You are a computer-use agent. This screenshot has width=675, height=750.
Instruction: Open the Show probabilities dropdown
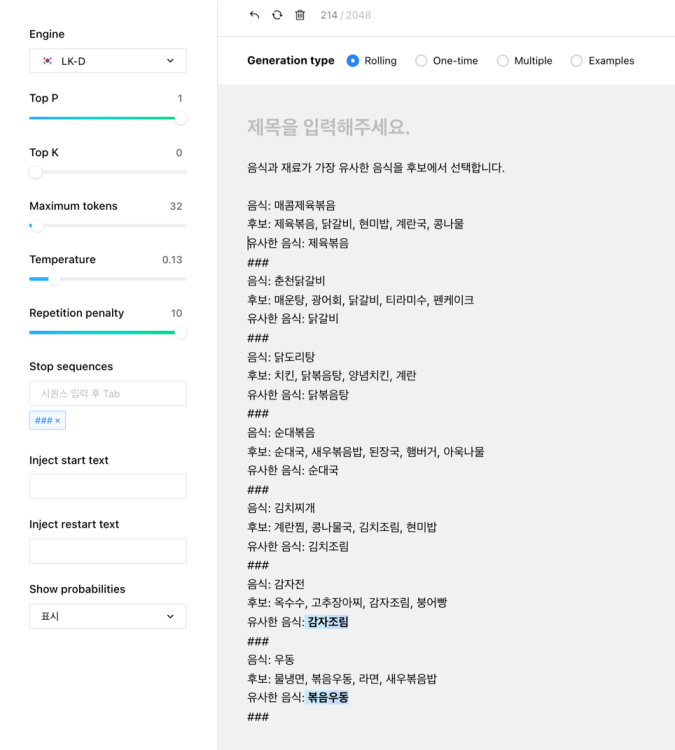[108, 616]
